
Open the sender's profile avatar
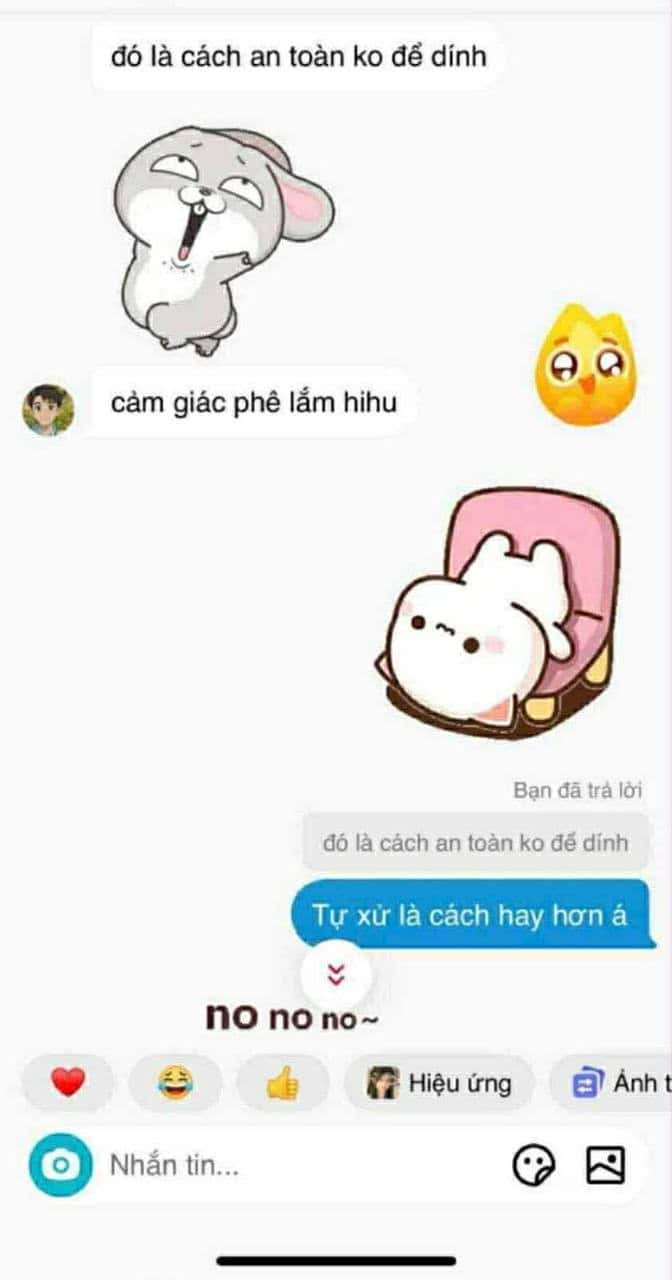[x=48, y=409]
